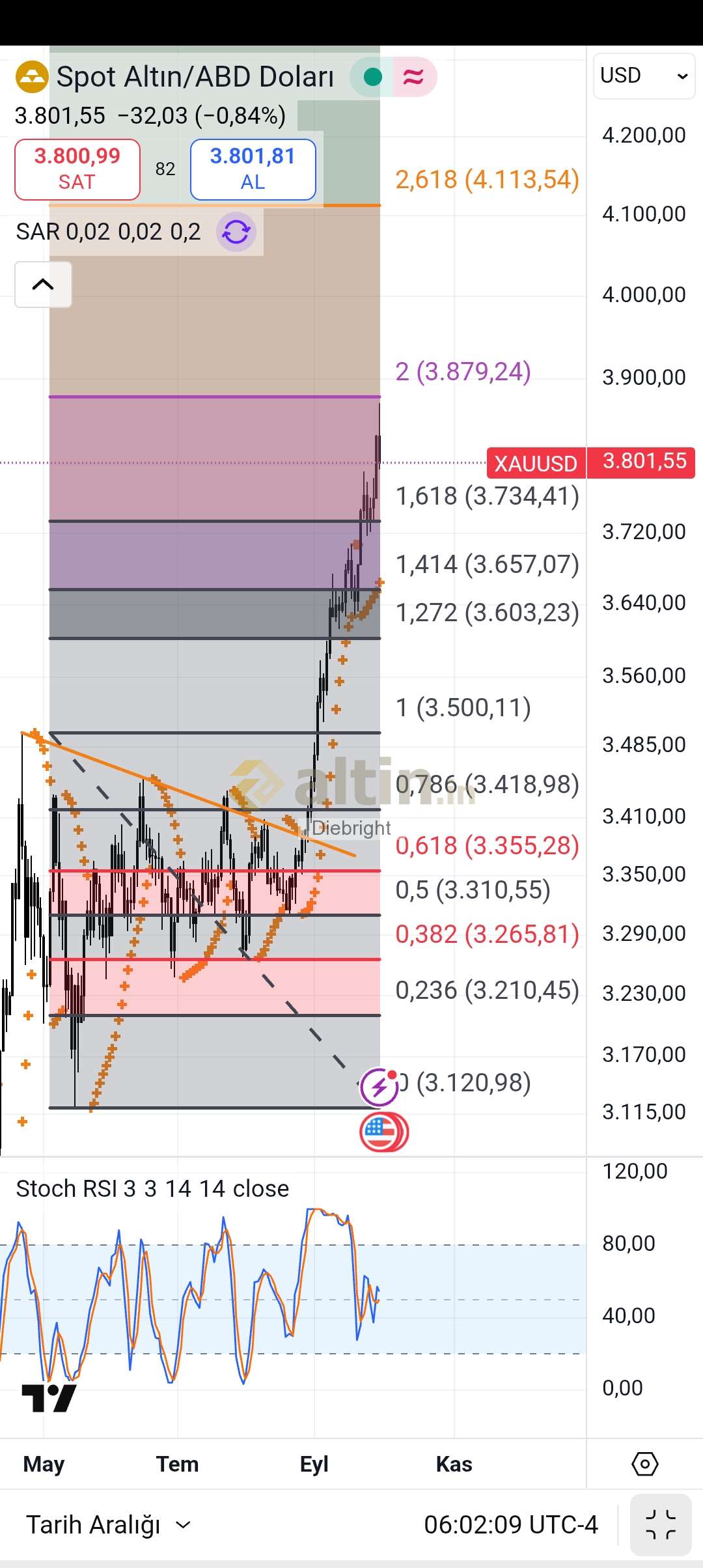703x1568 pixels.
Task: Open the 06:02:09 UTC-4 timezone selector
Action: click(x=510, y=1525)
